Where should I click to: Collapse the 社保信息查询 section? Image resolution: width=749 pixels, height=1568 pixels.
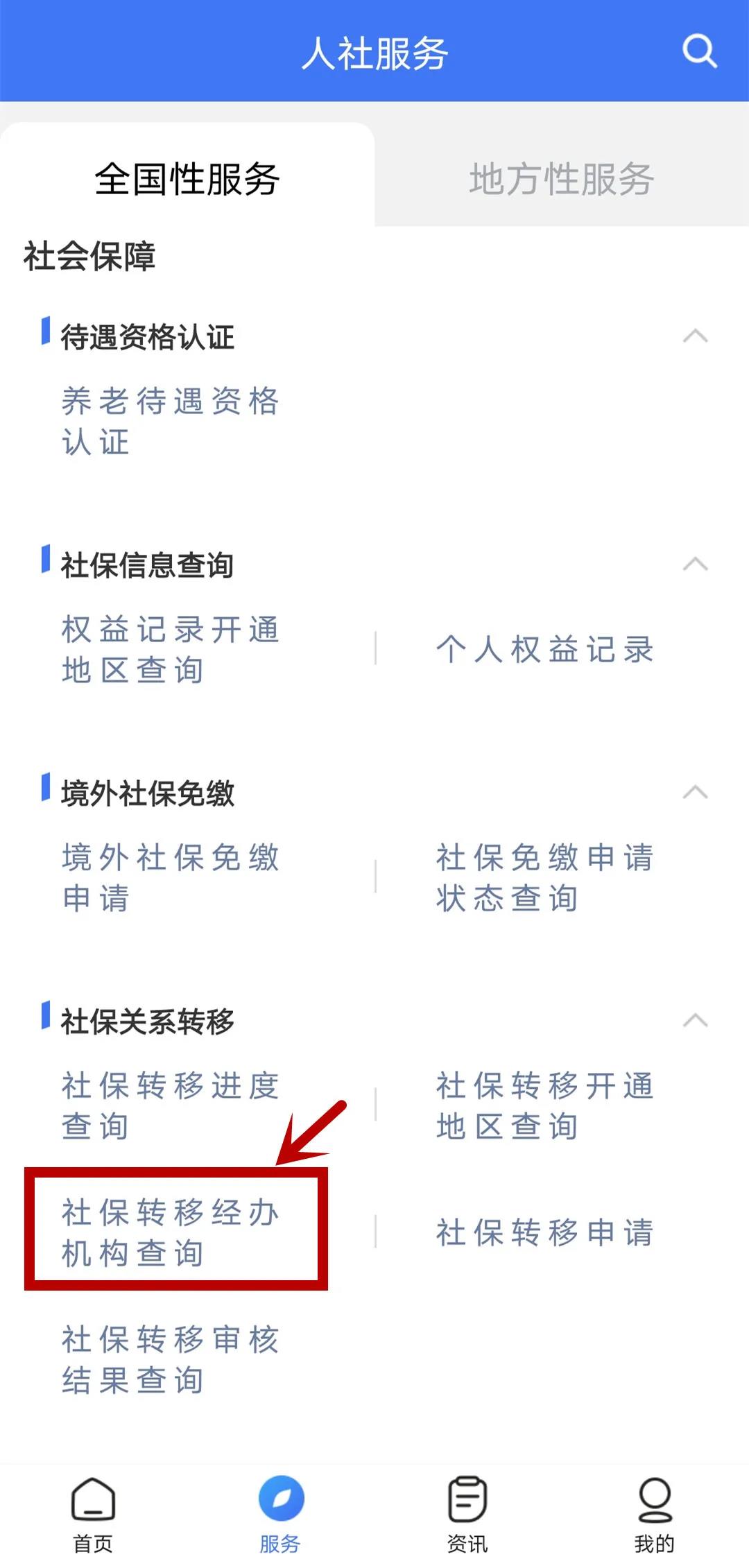(695, 565)
